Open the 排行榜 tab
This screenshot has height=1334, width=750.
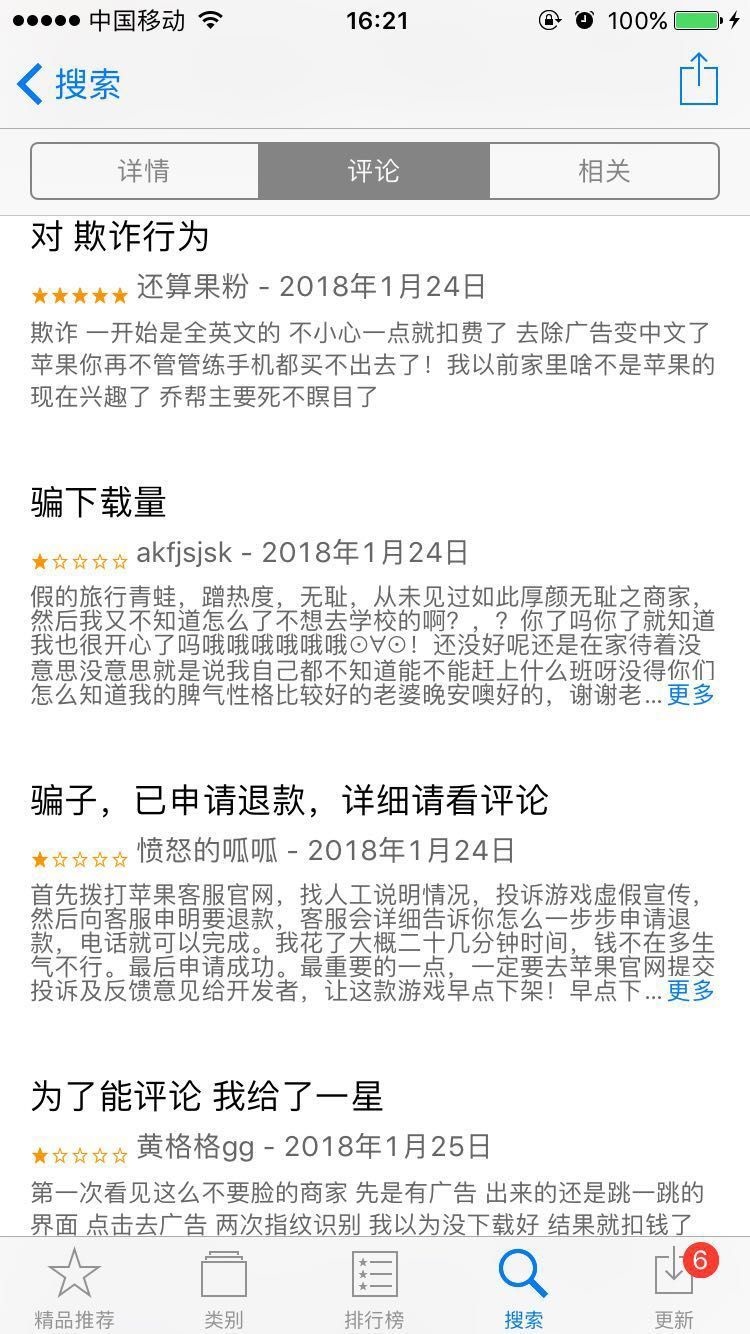374,1288
